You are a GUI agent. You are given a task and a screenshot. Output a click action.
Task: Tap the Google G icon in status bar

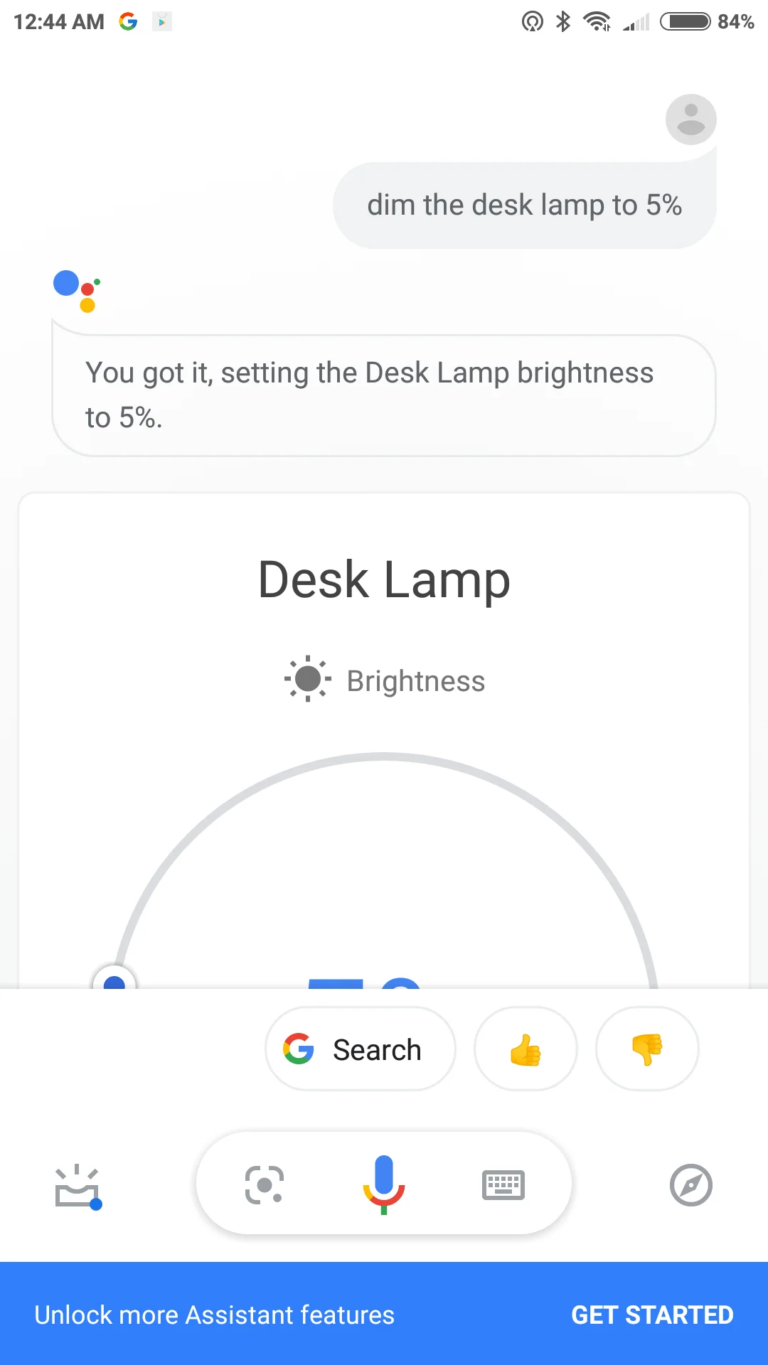coord(127,21)
